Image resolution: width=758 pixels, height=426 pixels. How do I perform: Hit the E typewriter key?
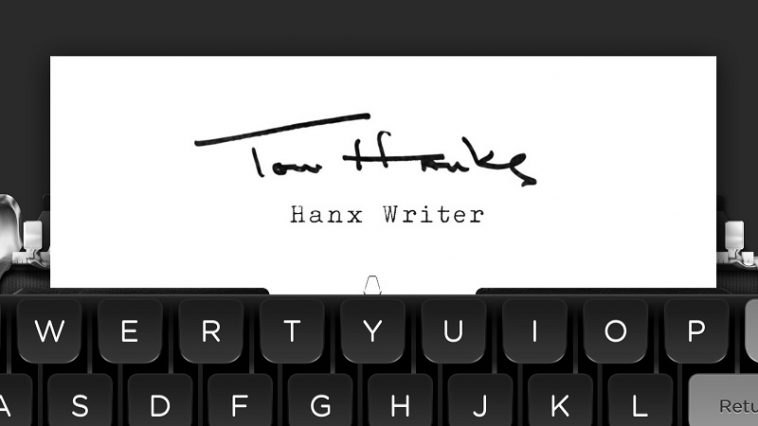click(130, 331)
